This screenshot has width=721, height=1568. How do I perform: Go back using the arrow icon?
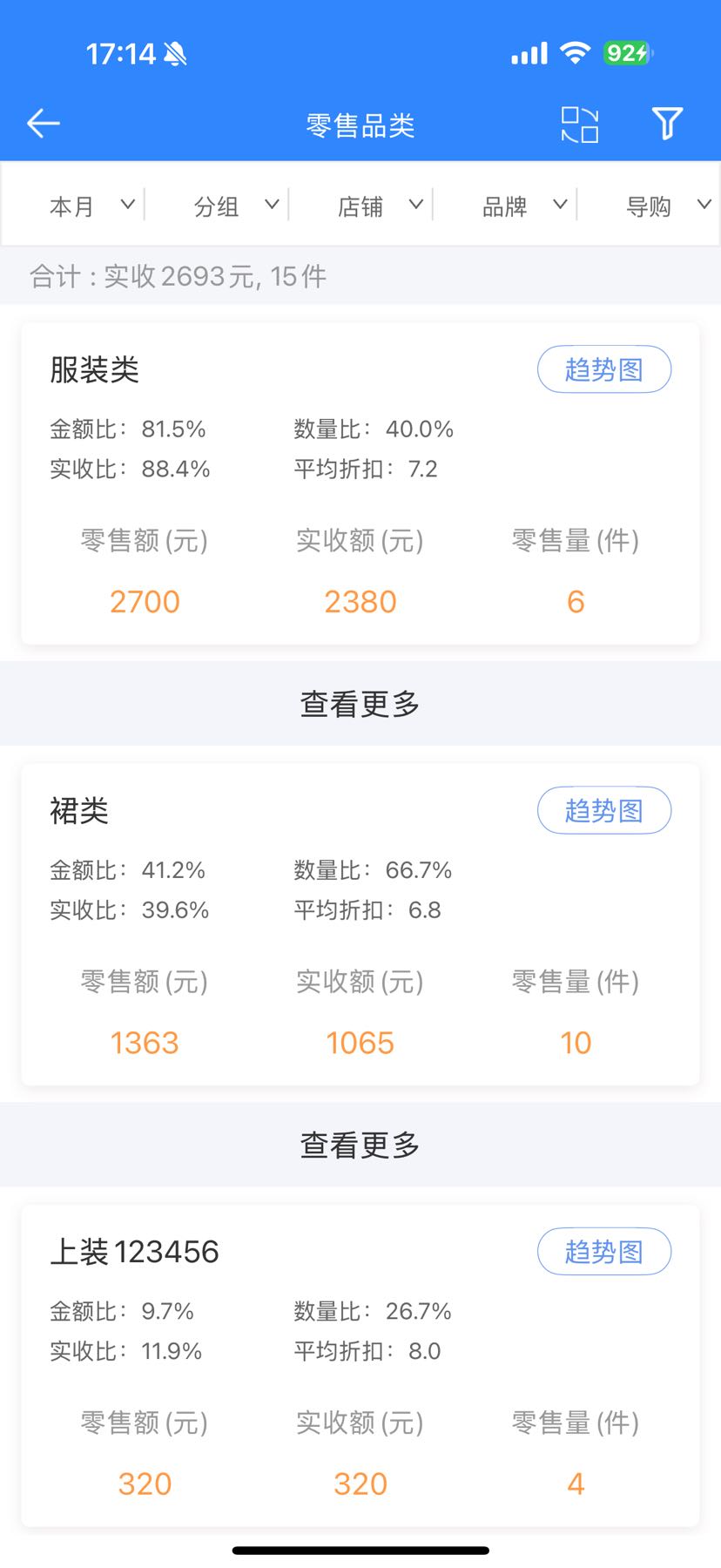(x=43, y=124)
